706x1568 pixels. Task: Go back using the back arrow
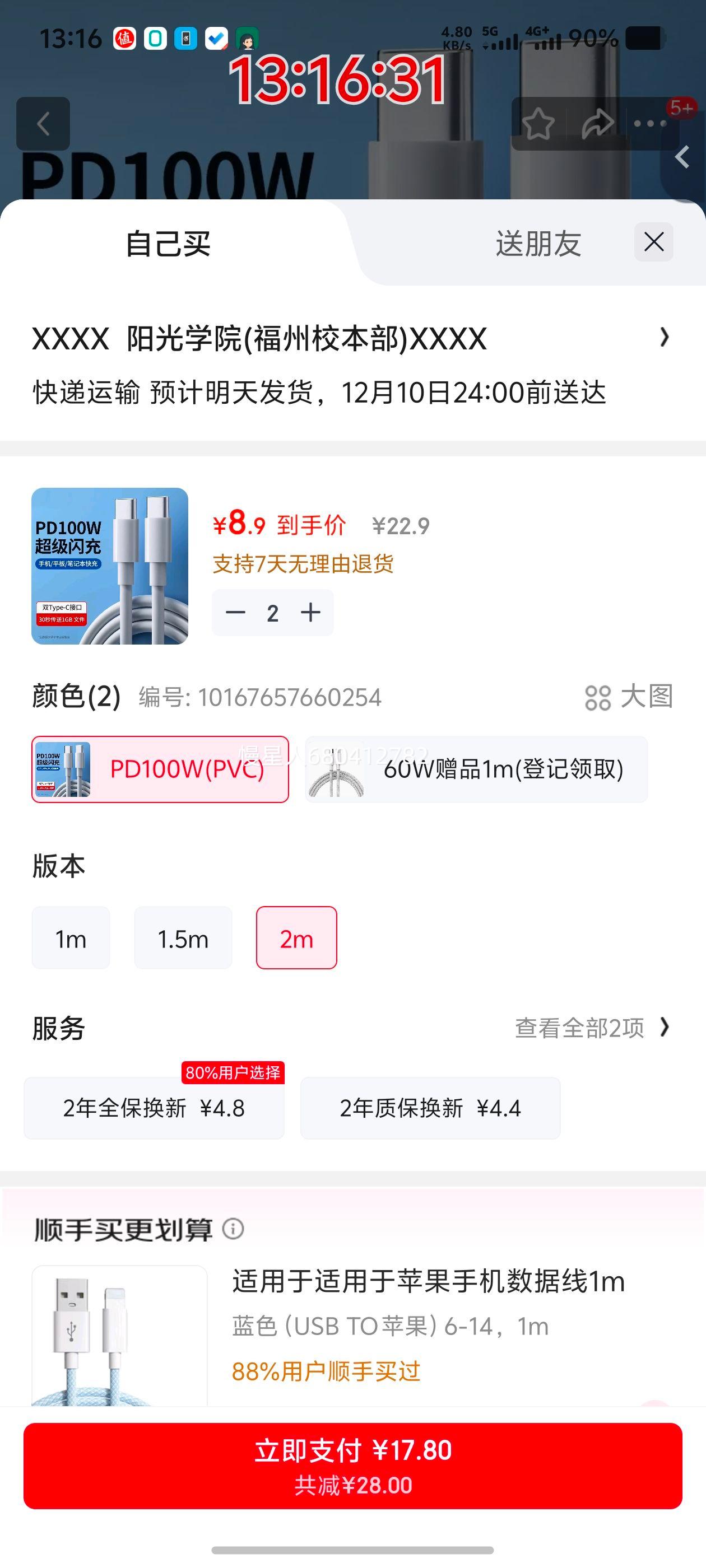[x=43, y=124]
